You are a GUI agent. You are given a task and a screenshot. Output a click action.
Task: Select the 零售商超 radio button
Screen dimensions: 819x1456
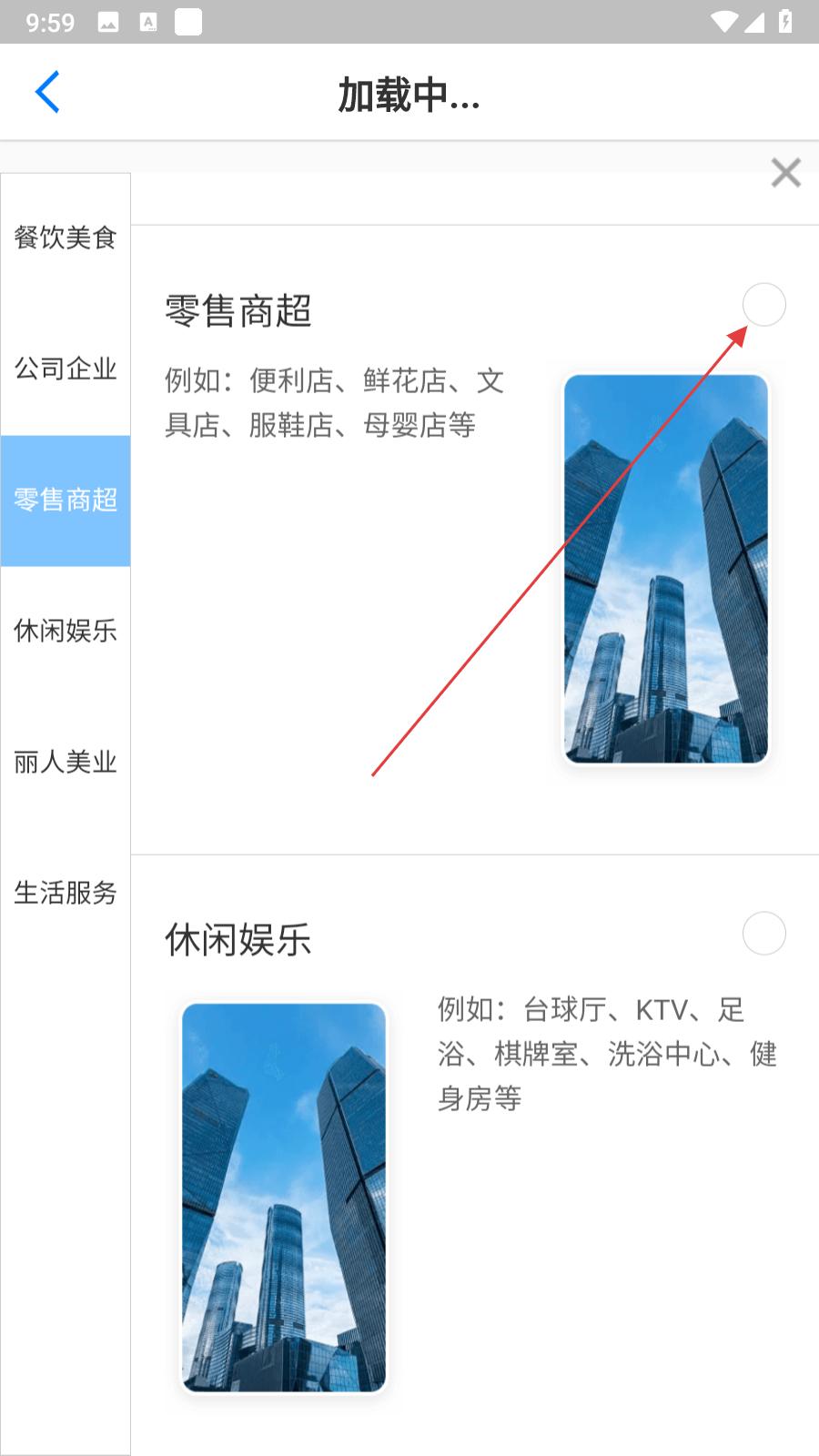pyautogui.click(x=763, y=305)
